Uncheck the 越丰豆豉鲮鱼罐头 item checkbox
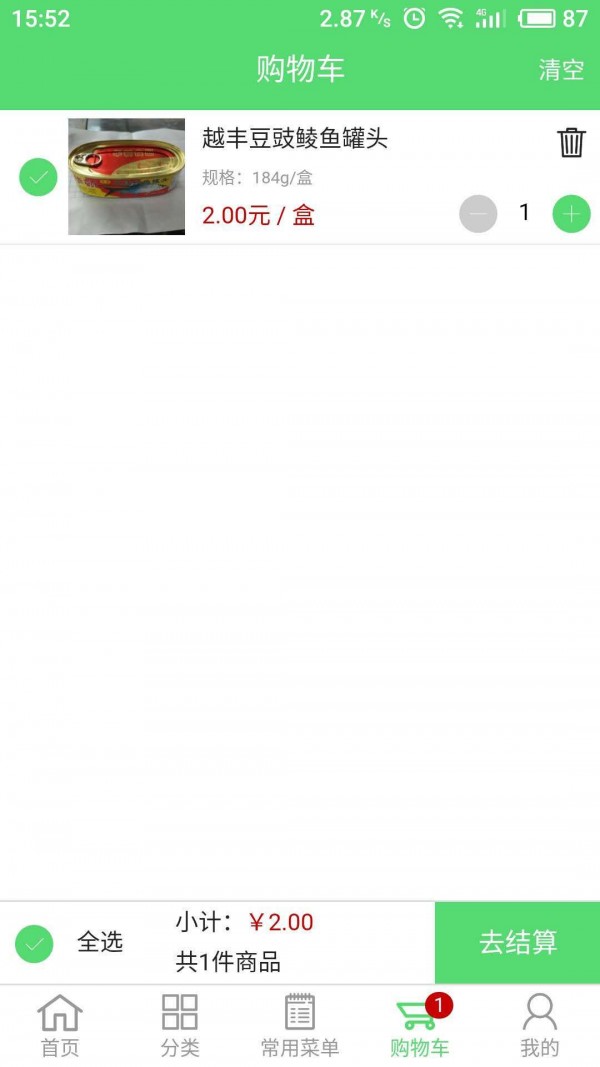 point(38,177)
